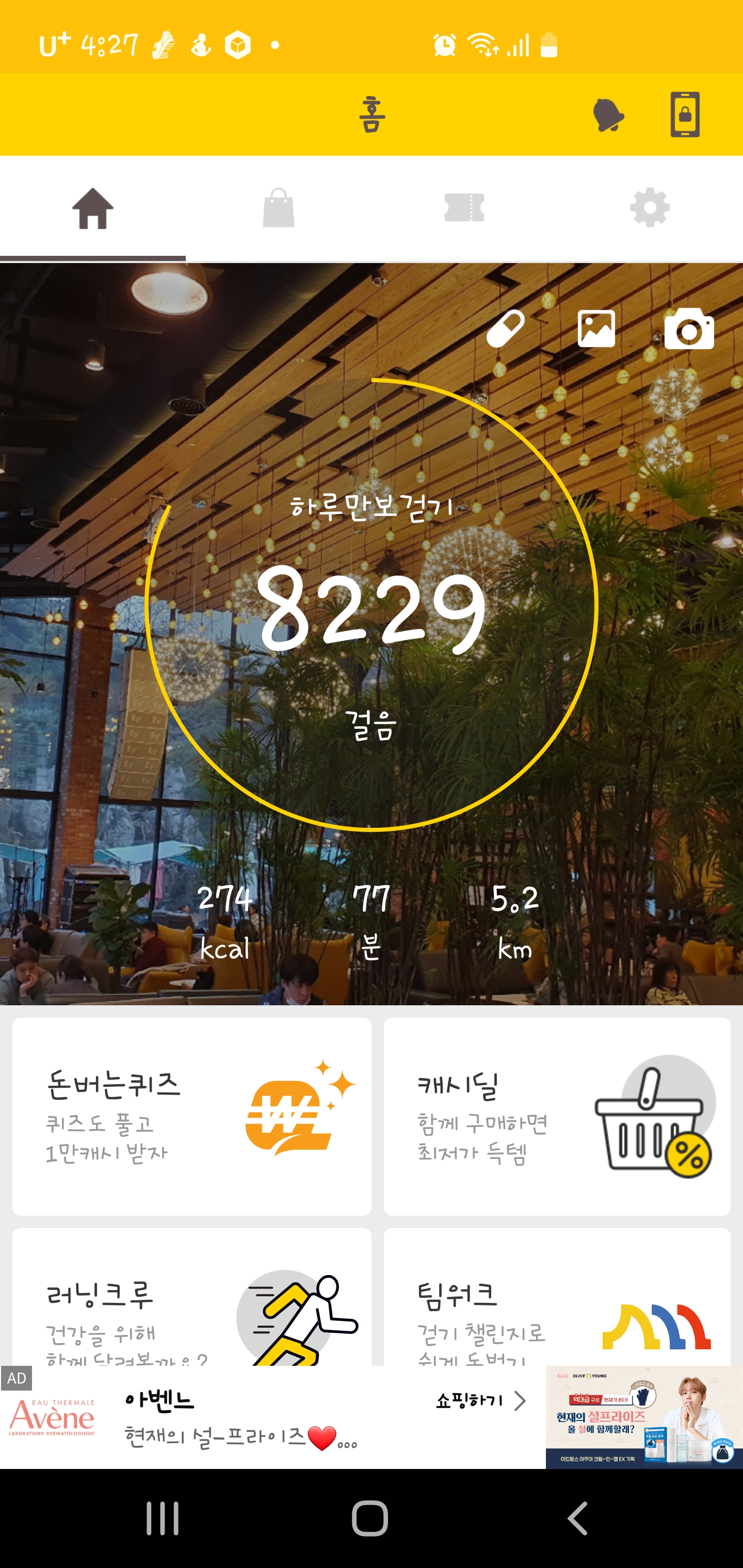The image size is (743, 1568).
Task: Tap the pill icon over the photo
Action: pos(505,329)
